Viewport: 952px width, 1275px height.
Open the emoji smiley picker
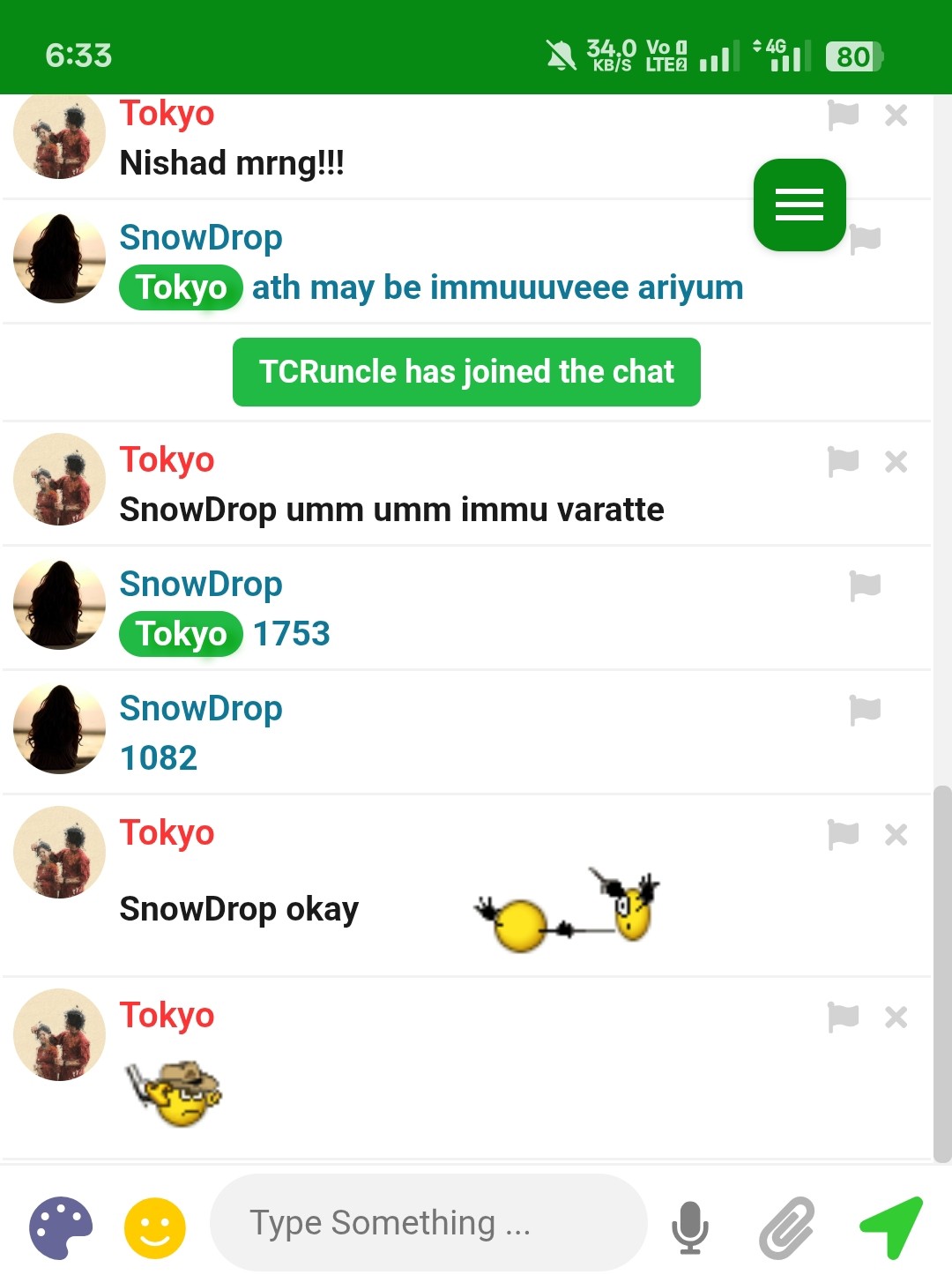pos(155,1227)
